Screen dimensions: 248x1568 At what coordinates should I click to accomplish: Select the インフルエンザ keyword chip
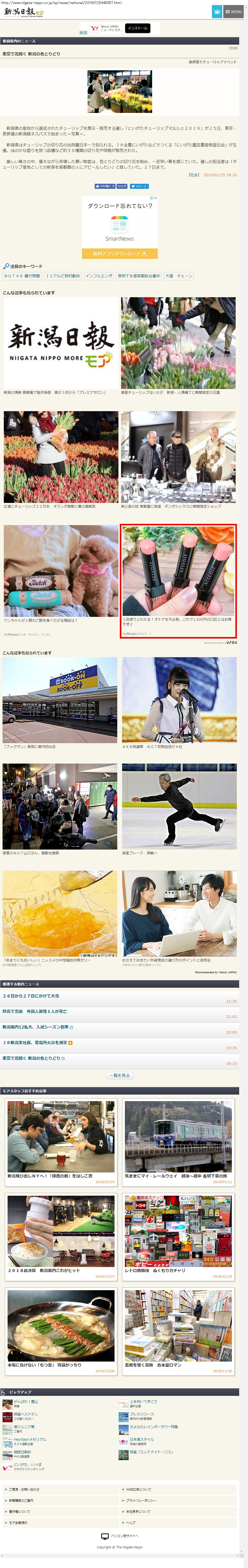[99, 276]
